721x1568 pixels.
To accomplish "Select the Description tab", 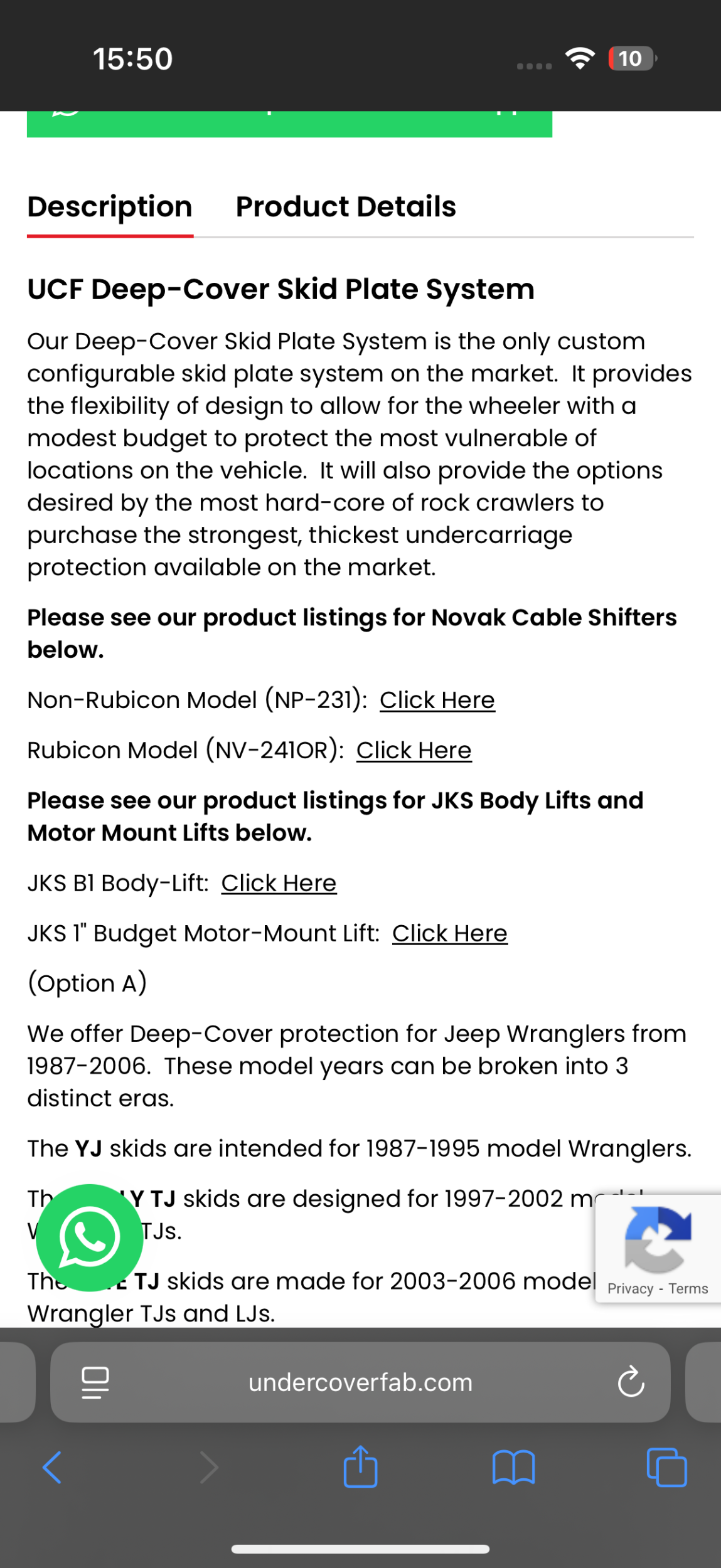I will click(x=110, y=207).
